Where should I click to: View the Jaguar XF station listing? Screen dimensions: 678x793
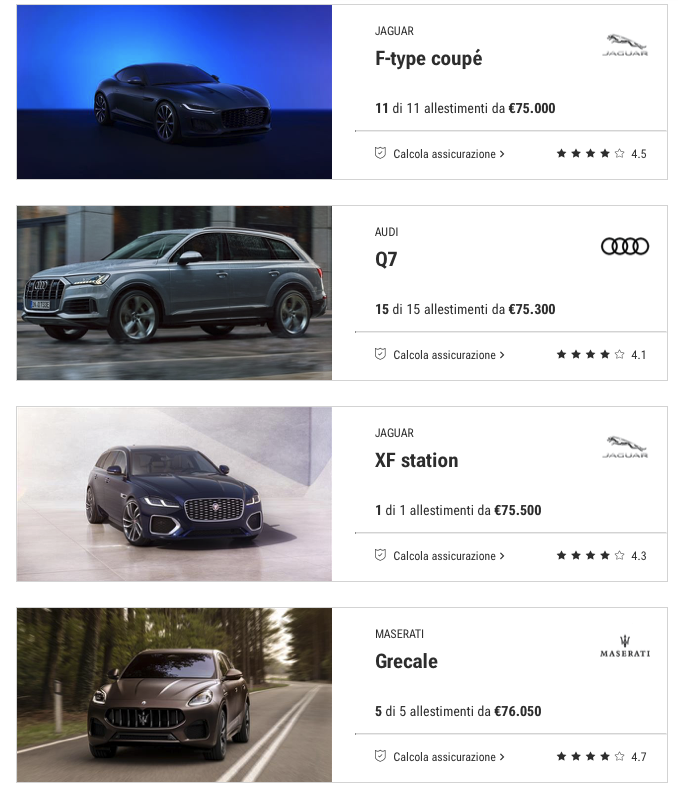coord(416,461)
